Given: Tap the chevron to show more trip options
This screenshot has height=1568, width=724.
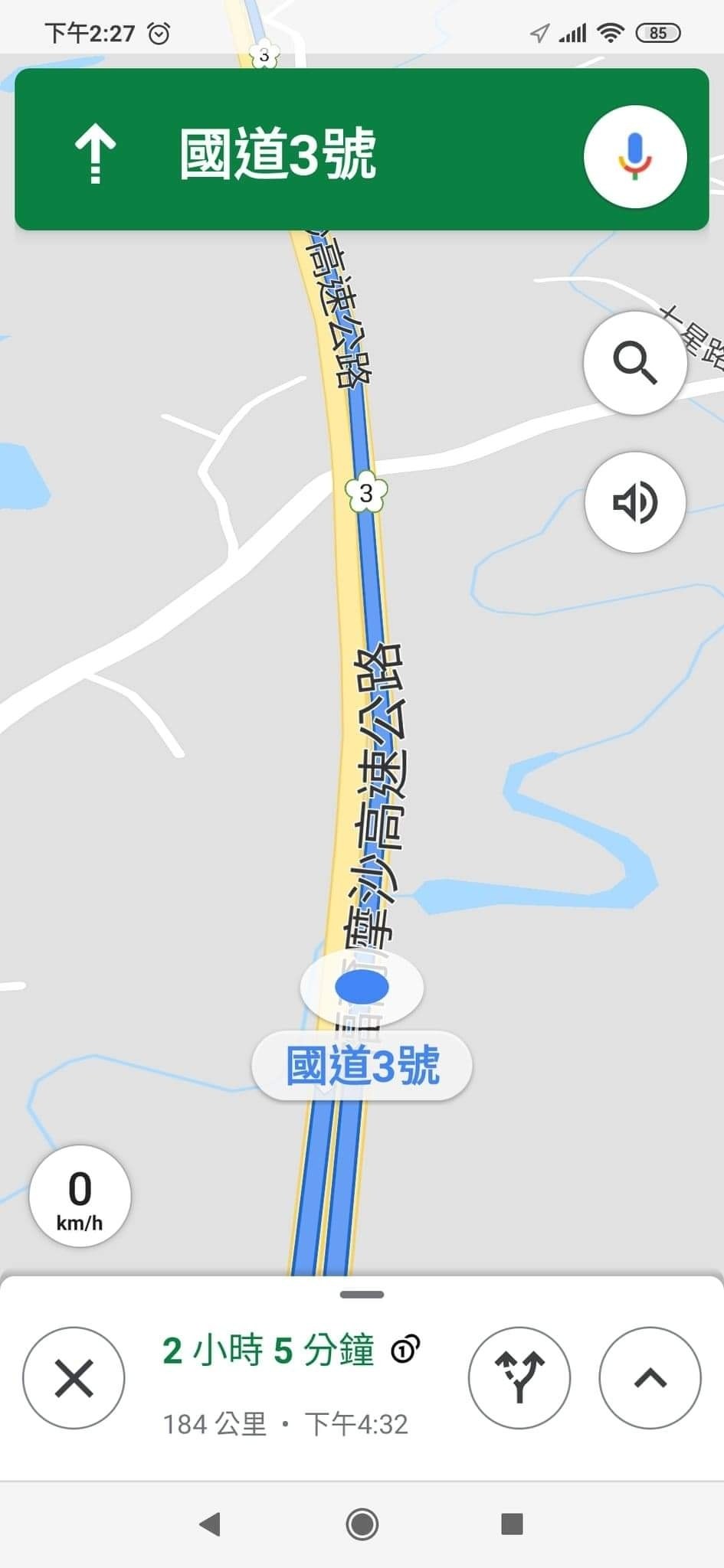Looking at the screenshot, I should (x=649, y=1377).
